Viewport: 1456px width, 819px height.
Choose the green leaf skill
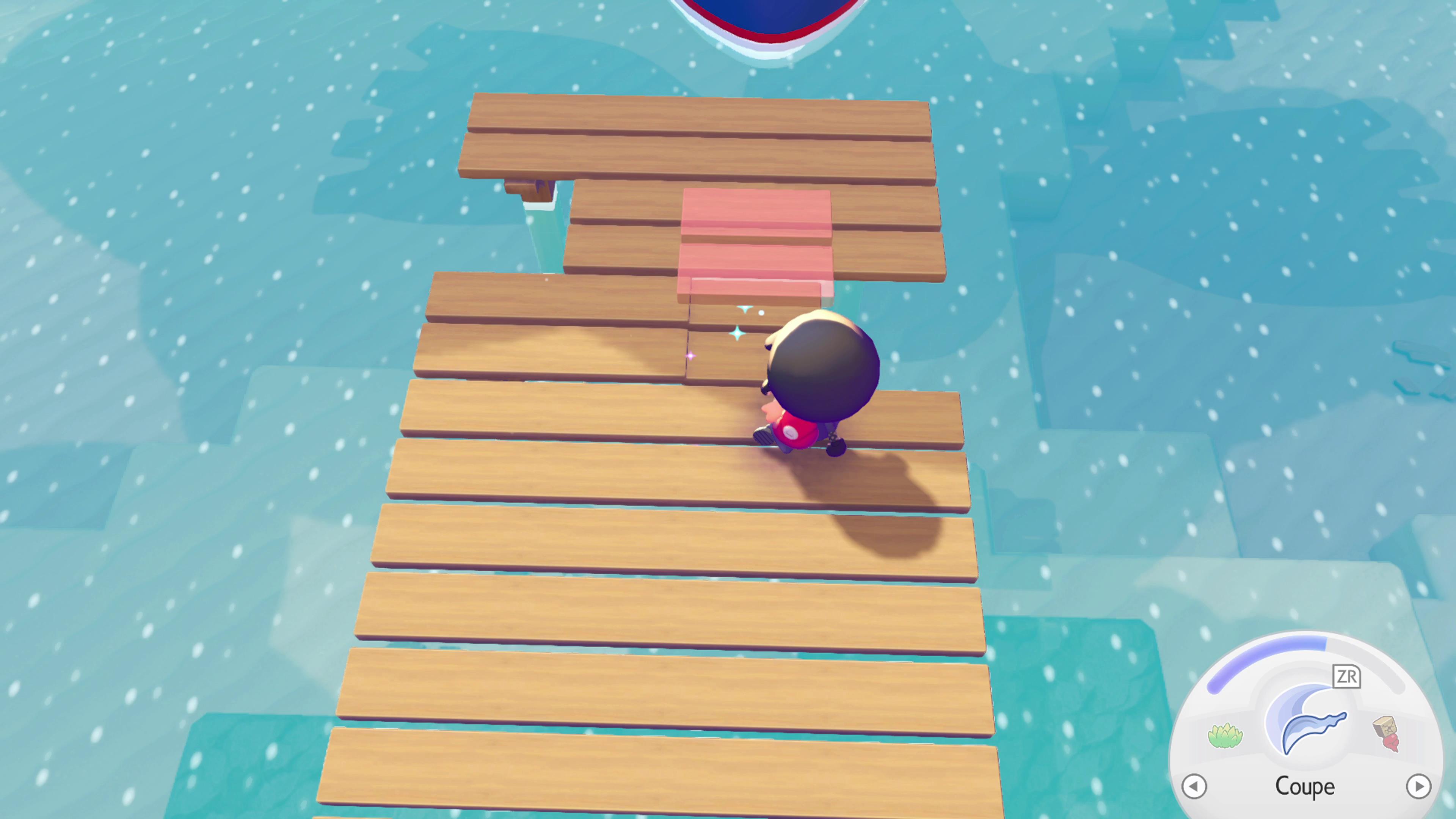[x=1225, y=735]
